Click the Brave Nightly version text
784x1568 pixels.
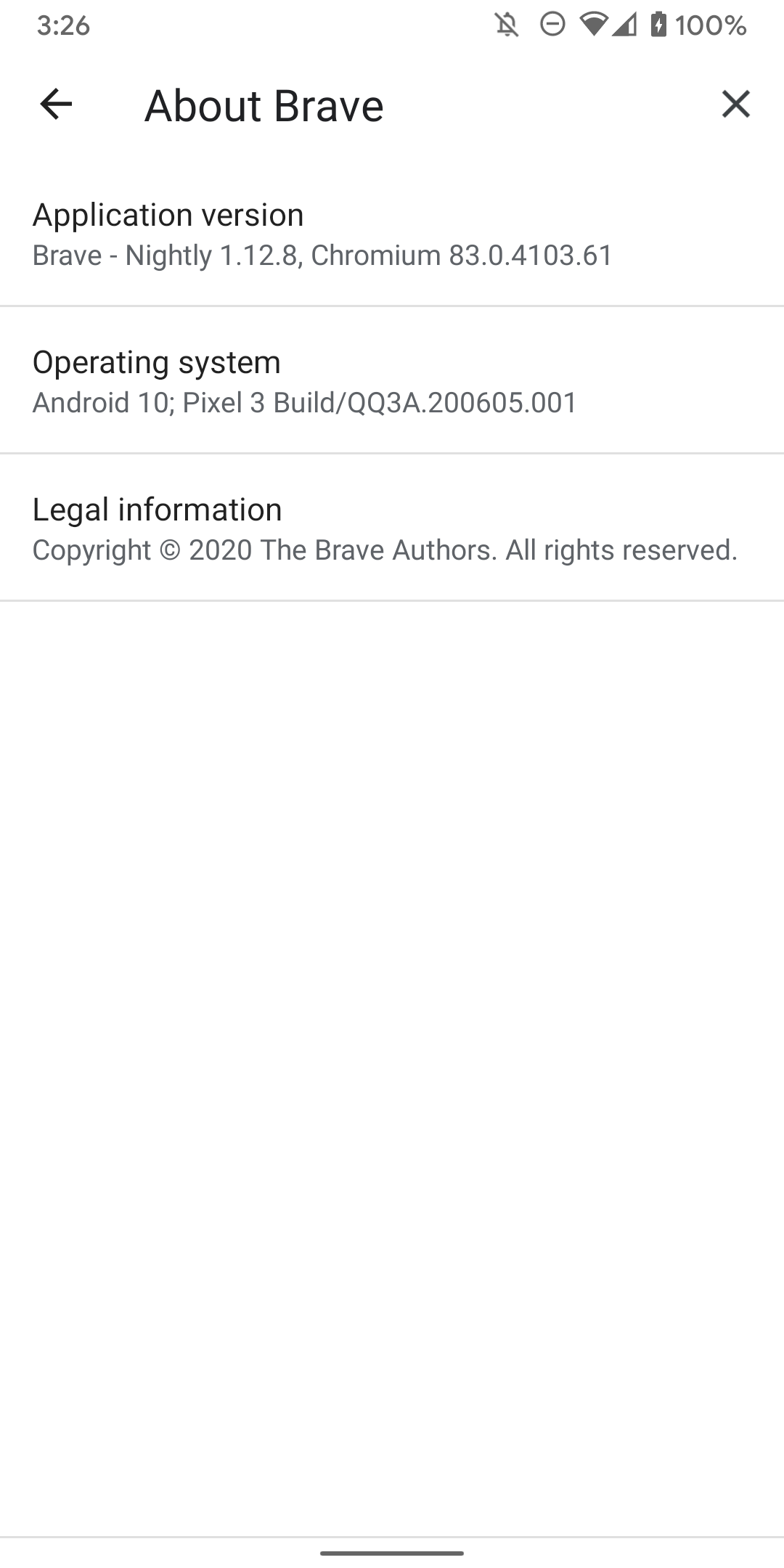tap(322, 256)
